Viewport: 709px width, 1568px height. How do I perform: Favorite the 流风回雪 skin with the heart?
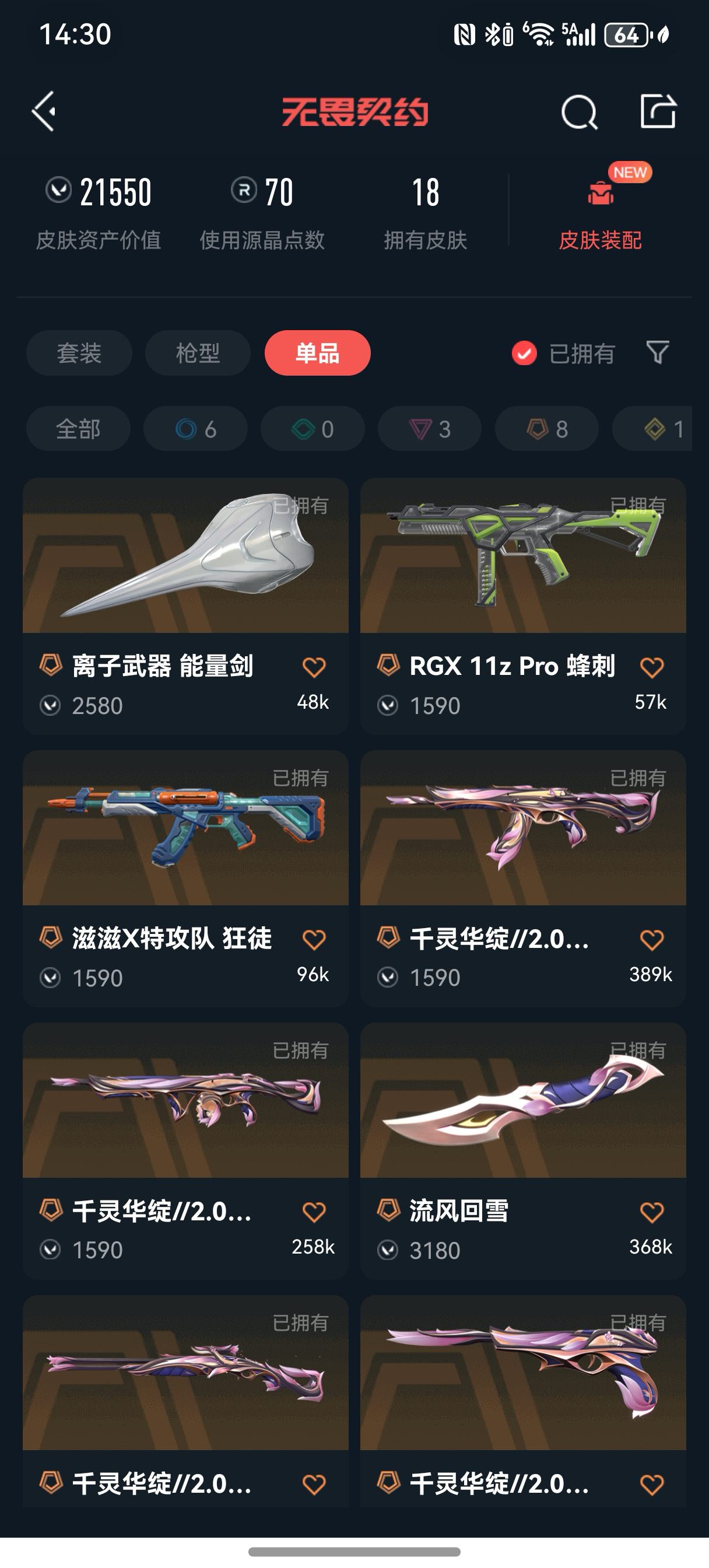pos(652,1212)
